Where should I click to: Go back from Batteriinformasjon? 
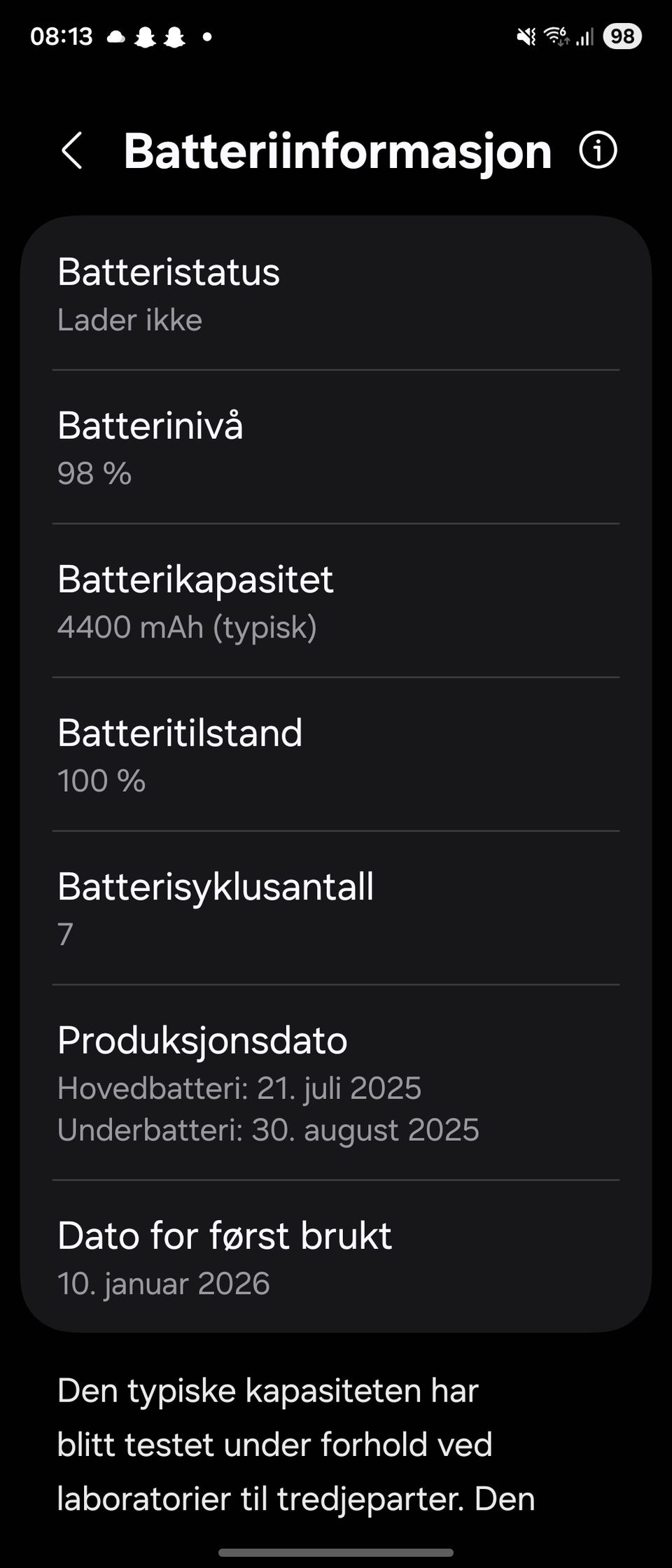click(72, 150)
